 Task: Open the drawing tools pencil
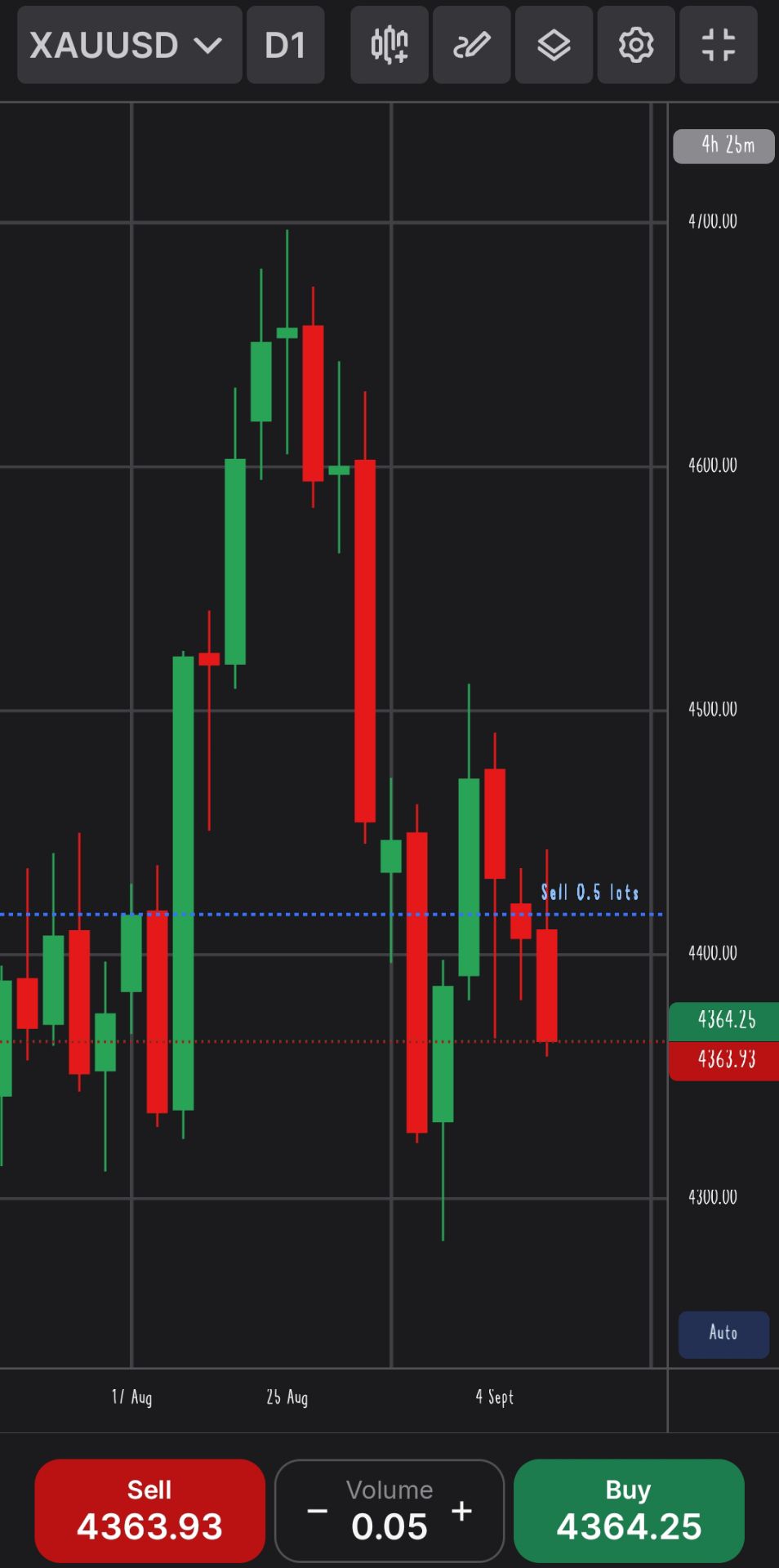coord(472,45)
